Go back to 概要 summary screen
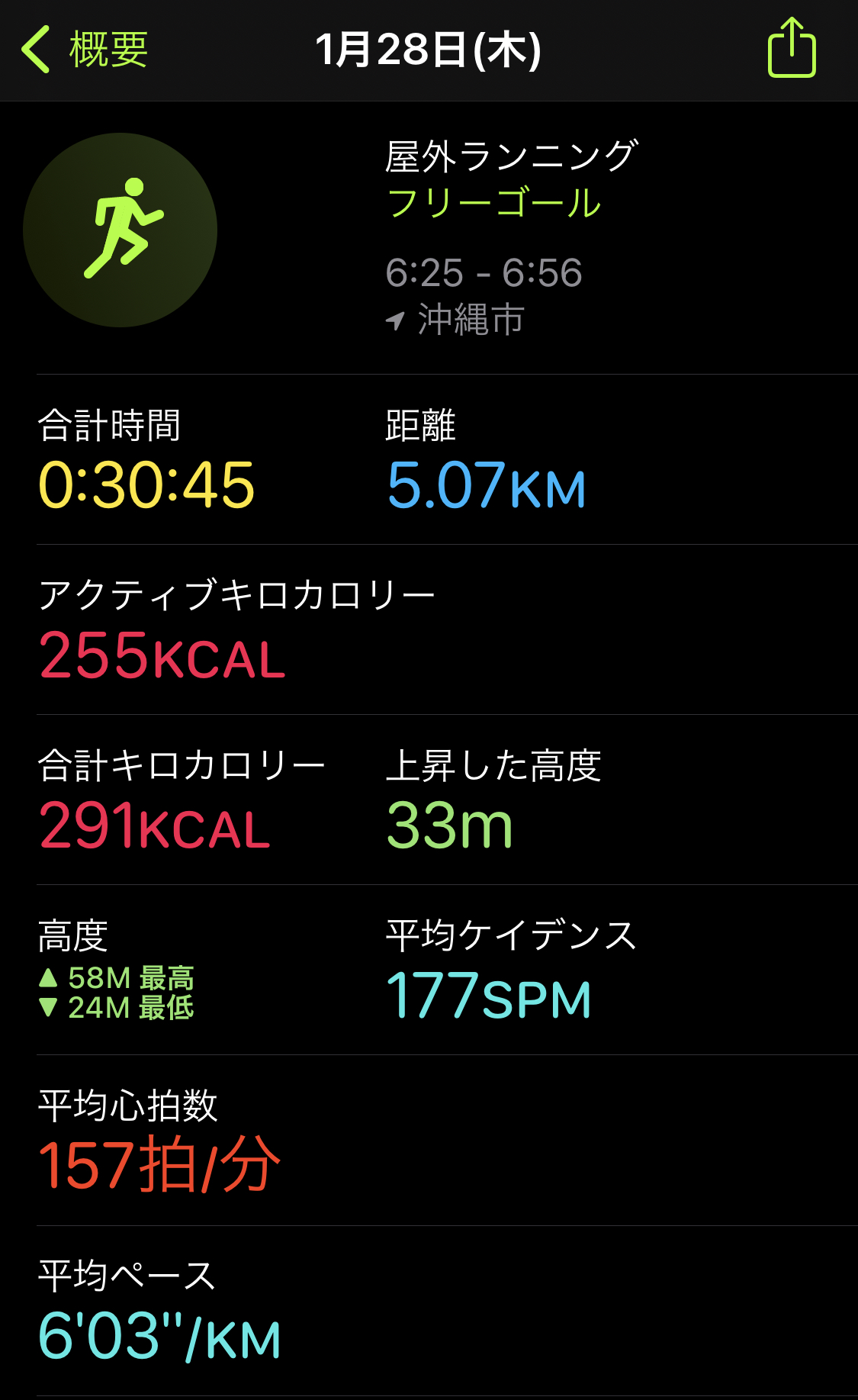This screenshot has height=1400, width=858. point(85,50)
